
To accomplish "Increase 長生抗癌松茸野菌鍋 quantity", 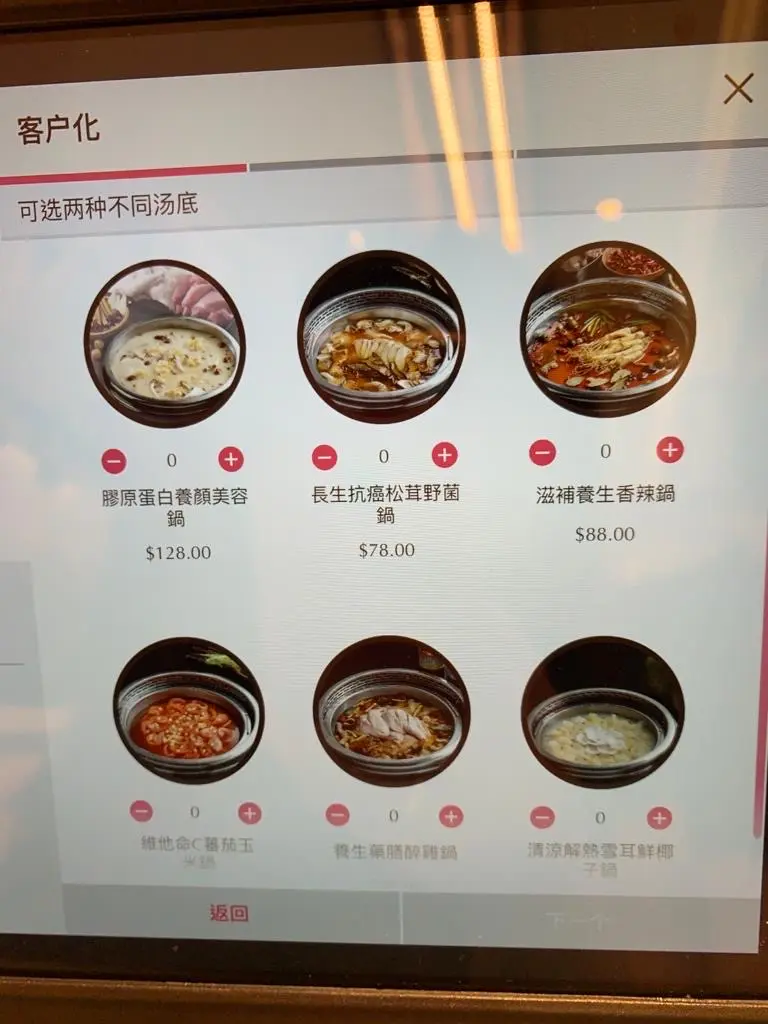I will (x=444, y=456).
